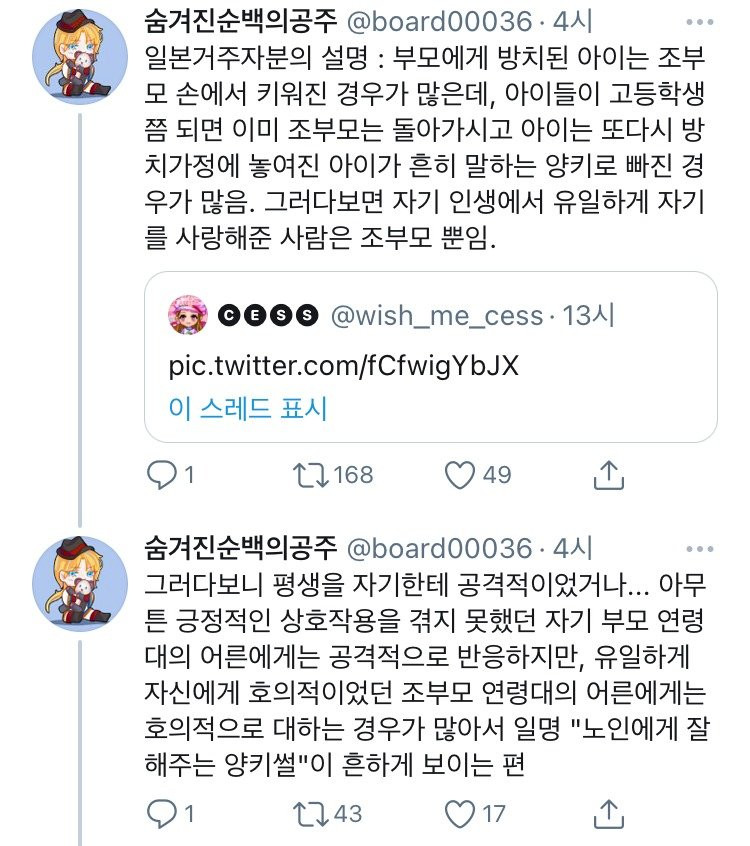This screenshot has height=846, width=750.
Task: Open @board00036 username on the first tweet
Action: click(x=439, y=21)
